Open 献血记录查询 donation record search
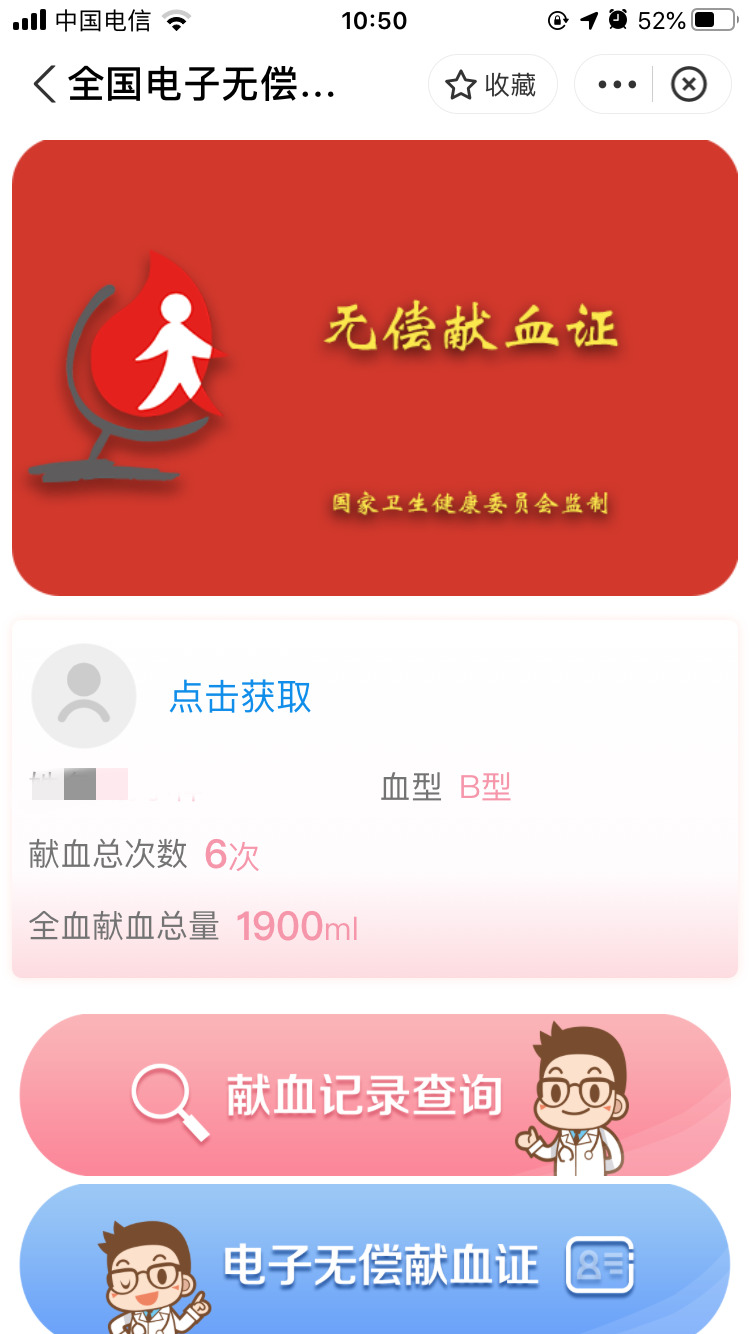The height and width of the screenshot is (1334, 750). coord(375,1095)
